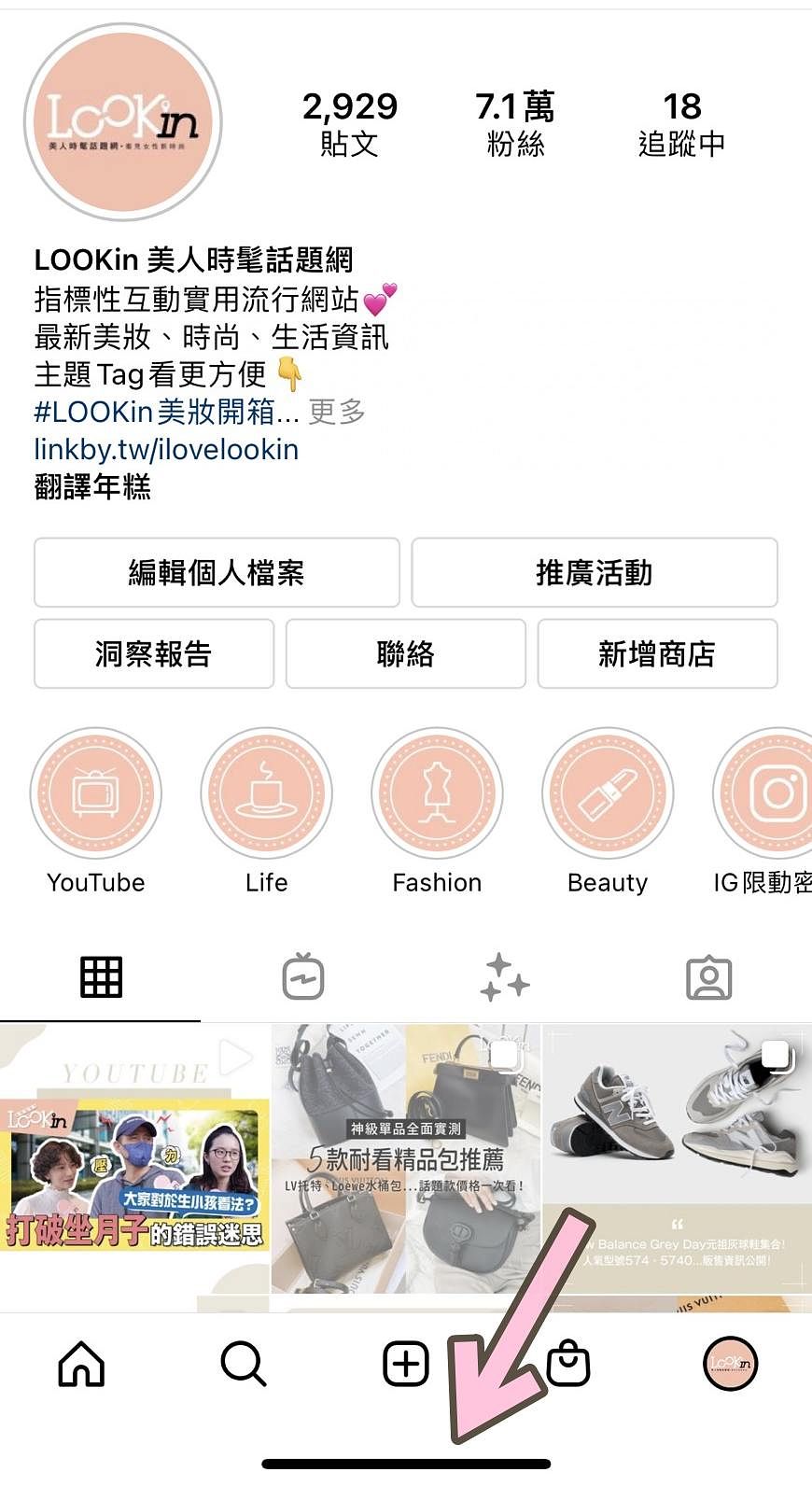Open the YouTube story highlight
This screenshot has height=1486, width=812.
(96, 794)
